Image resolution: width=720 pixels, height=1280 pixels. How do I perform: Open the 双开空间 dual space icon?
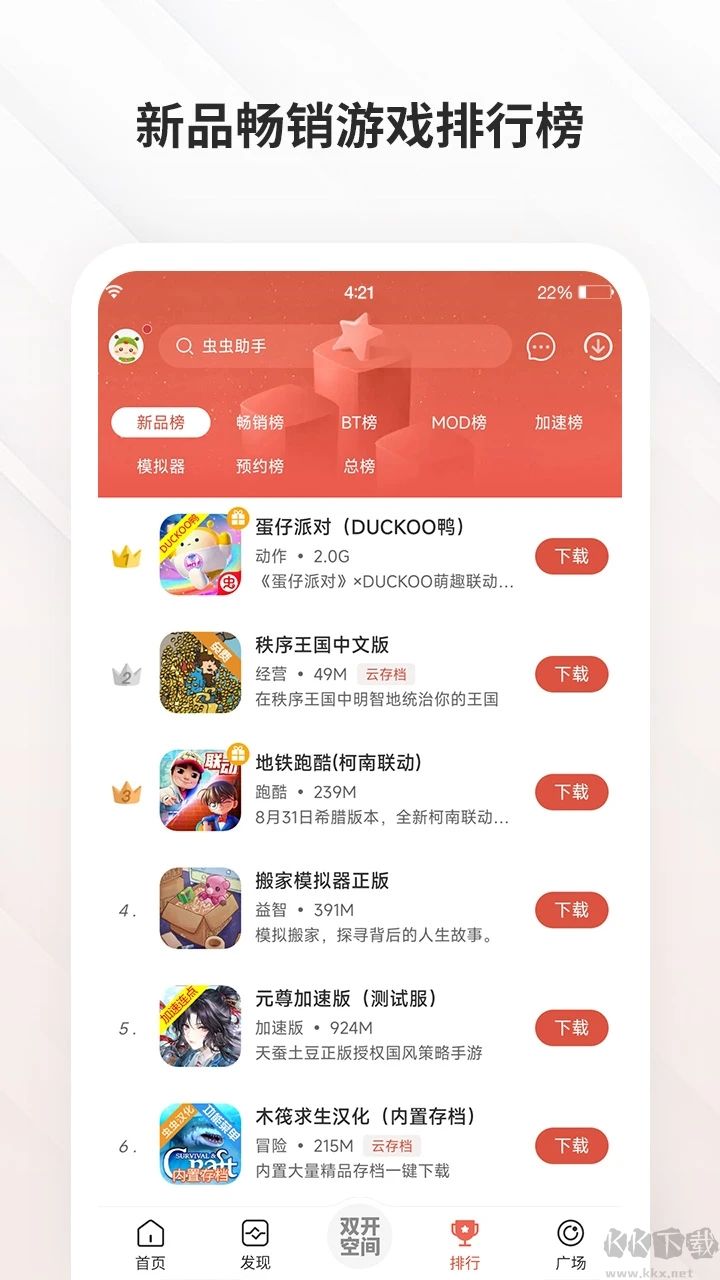(x=361, y=1232)
